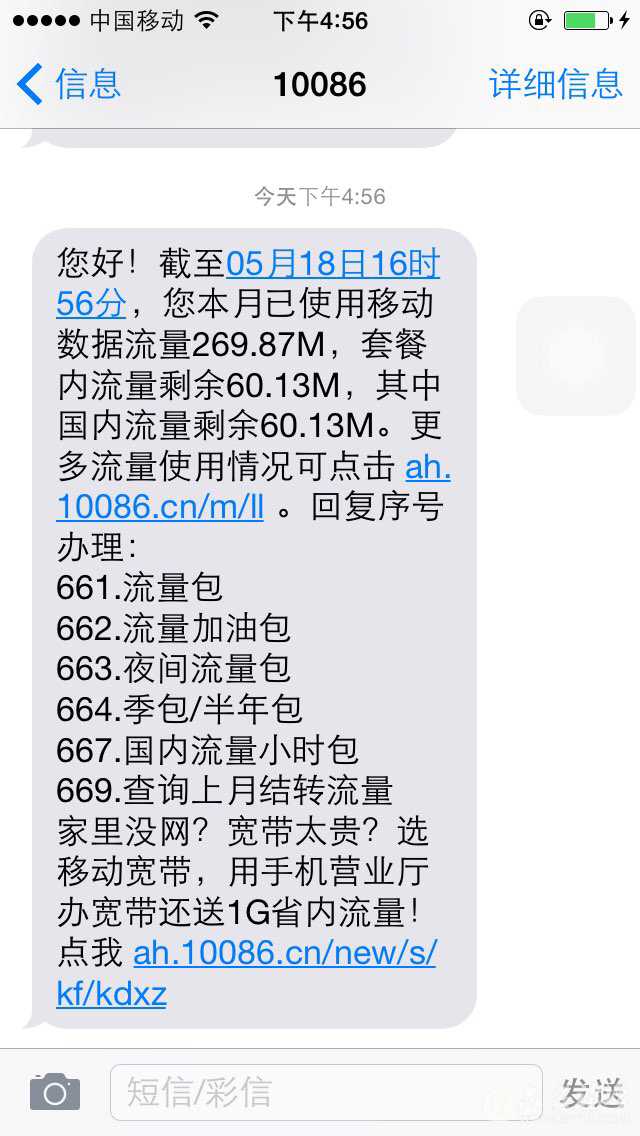Image resolution: width=640 pixels, height=1136 pixels.
Task: Tap the camera icon to attach photo
Action: pyautogui.click(x=54, y=1092)
